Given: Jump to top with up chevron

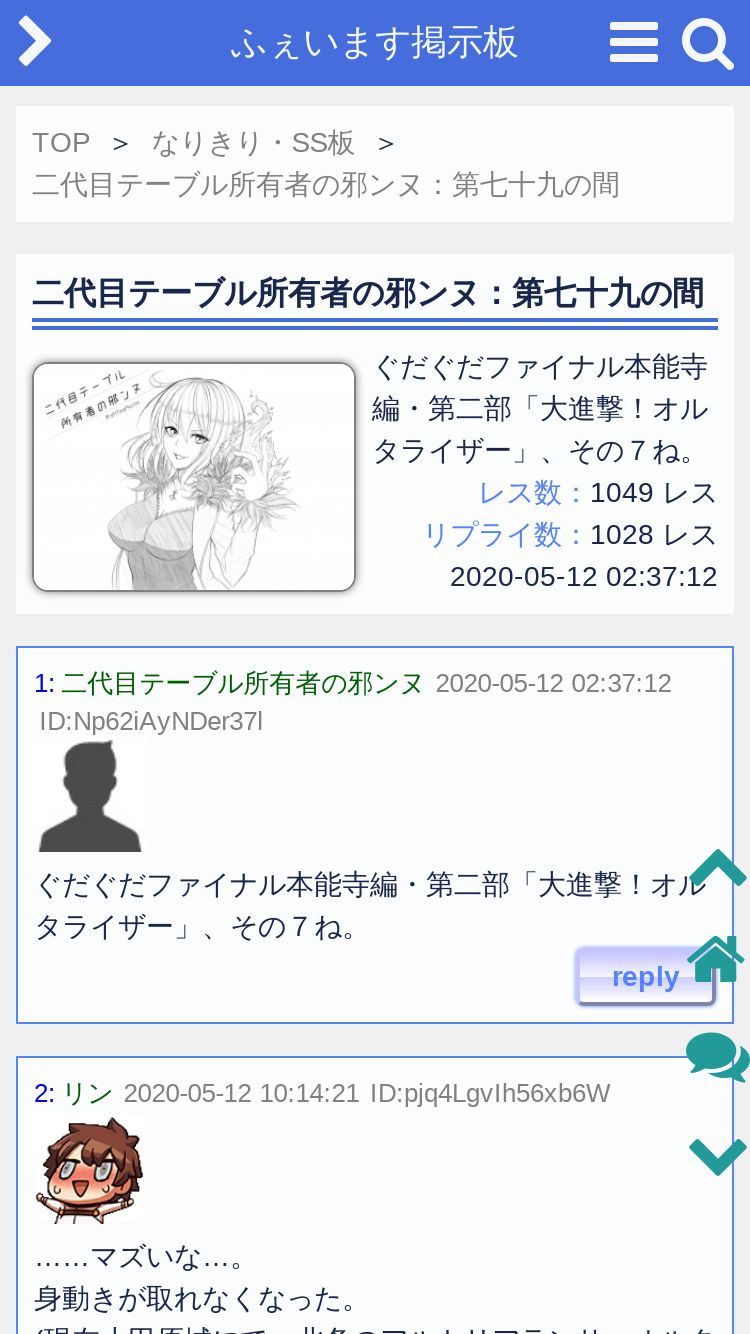Looking at the screenshot, I should click(x=717, y=868).
